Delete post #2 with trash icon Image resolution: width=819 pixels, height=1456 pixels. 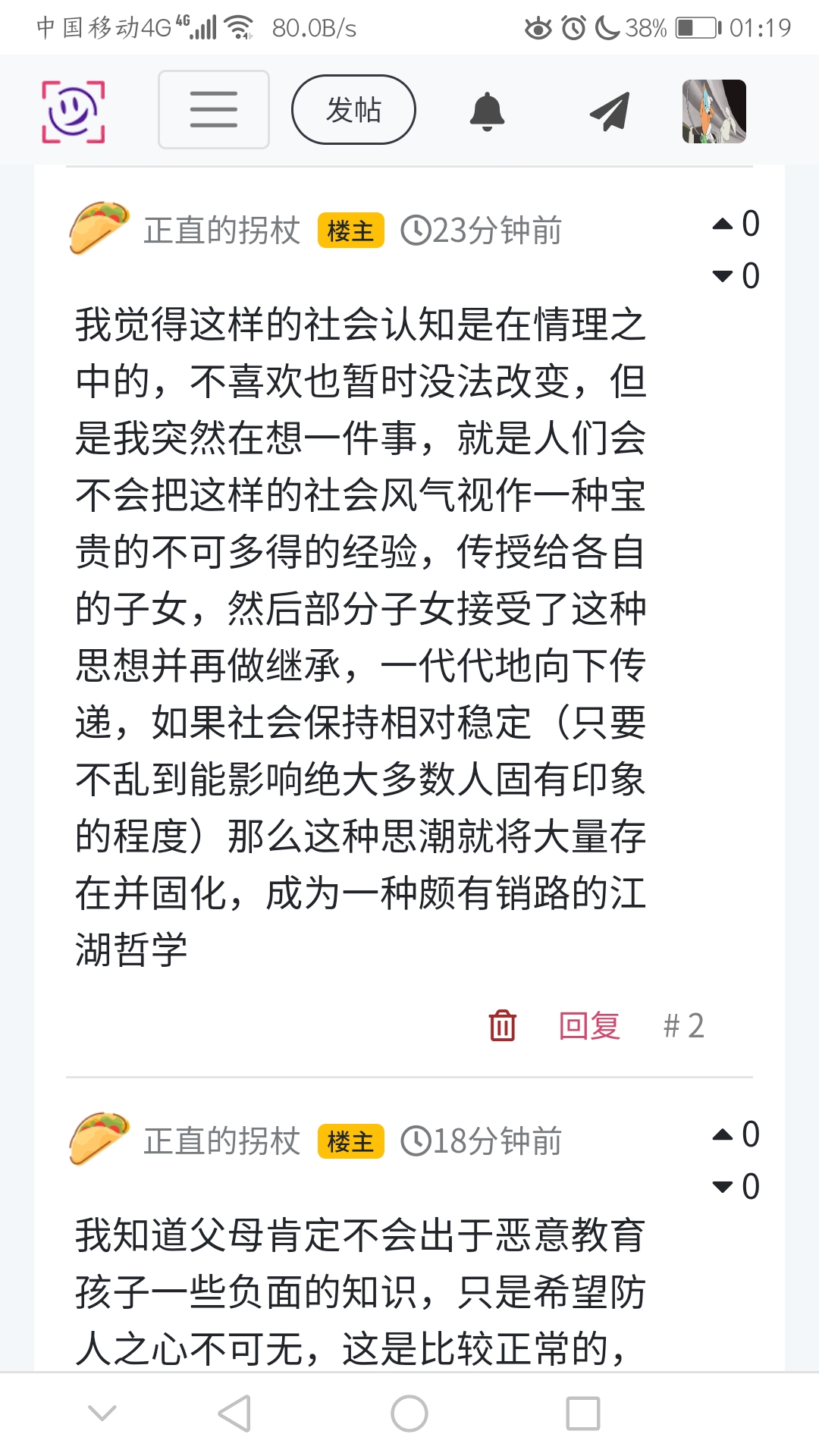click(x=502, y=1026)
